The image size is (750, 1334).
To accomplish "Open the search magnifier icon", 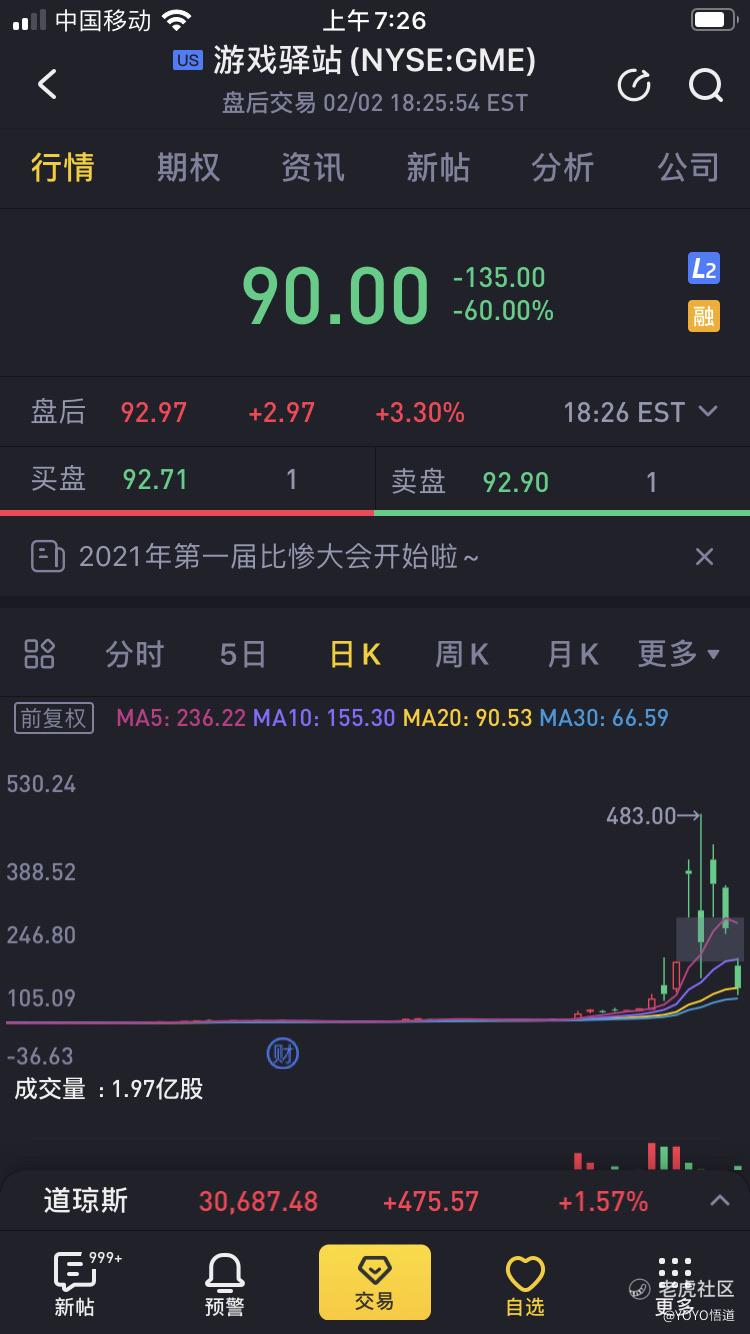I will coord(706,86).
